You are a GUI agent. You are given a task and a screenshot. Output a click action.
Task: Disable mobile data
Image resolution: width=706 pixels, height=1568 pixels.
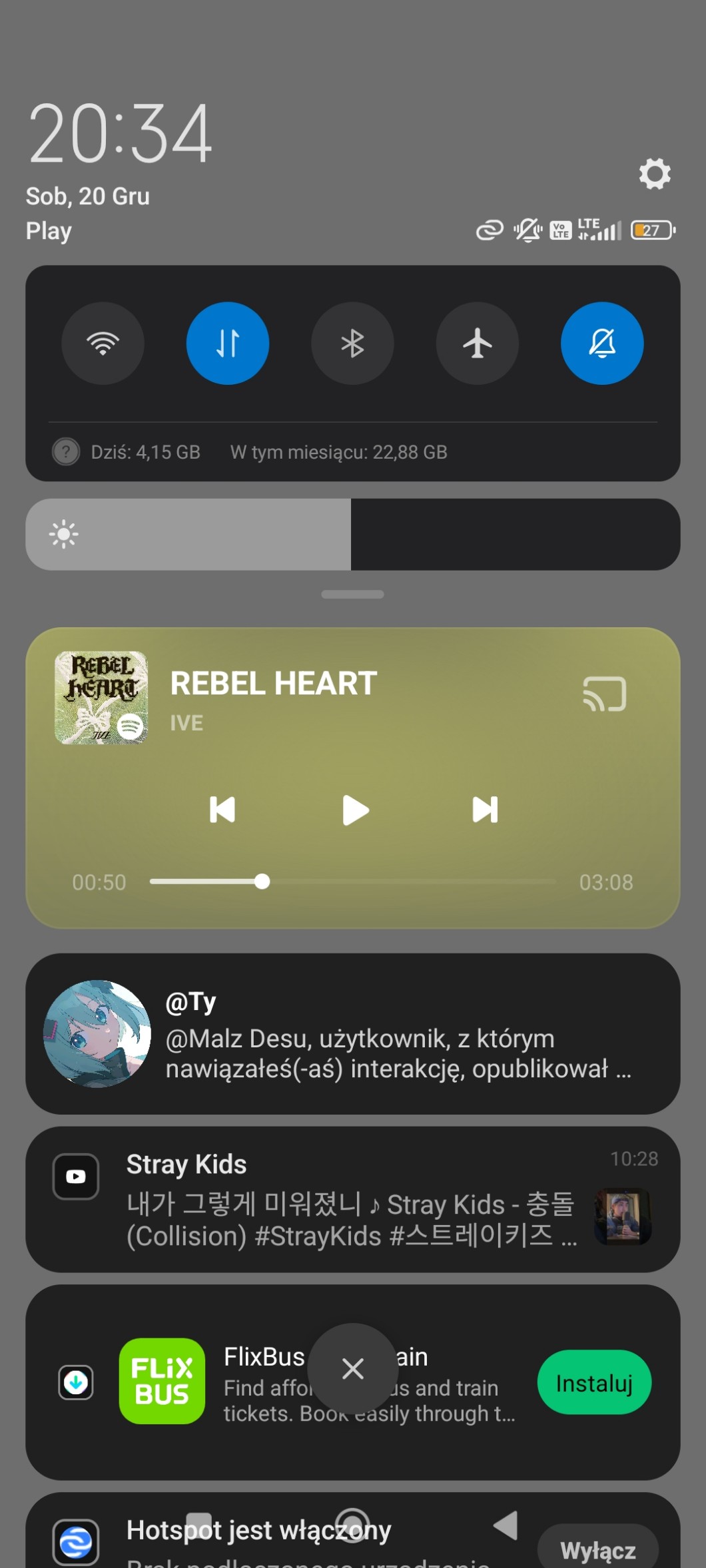228,344
